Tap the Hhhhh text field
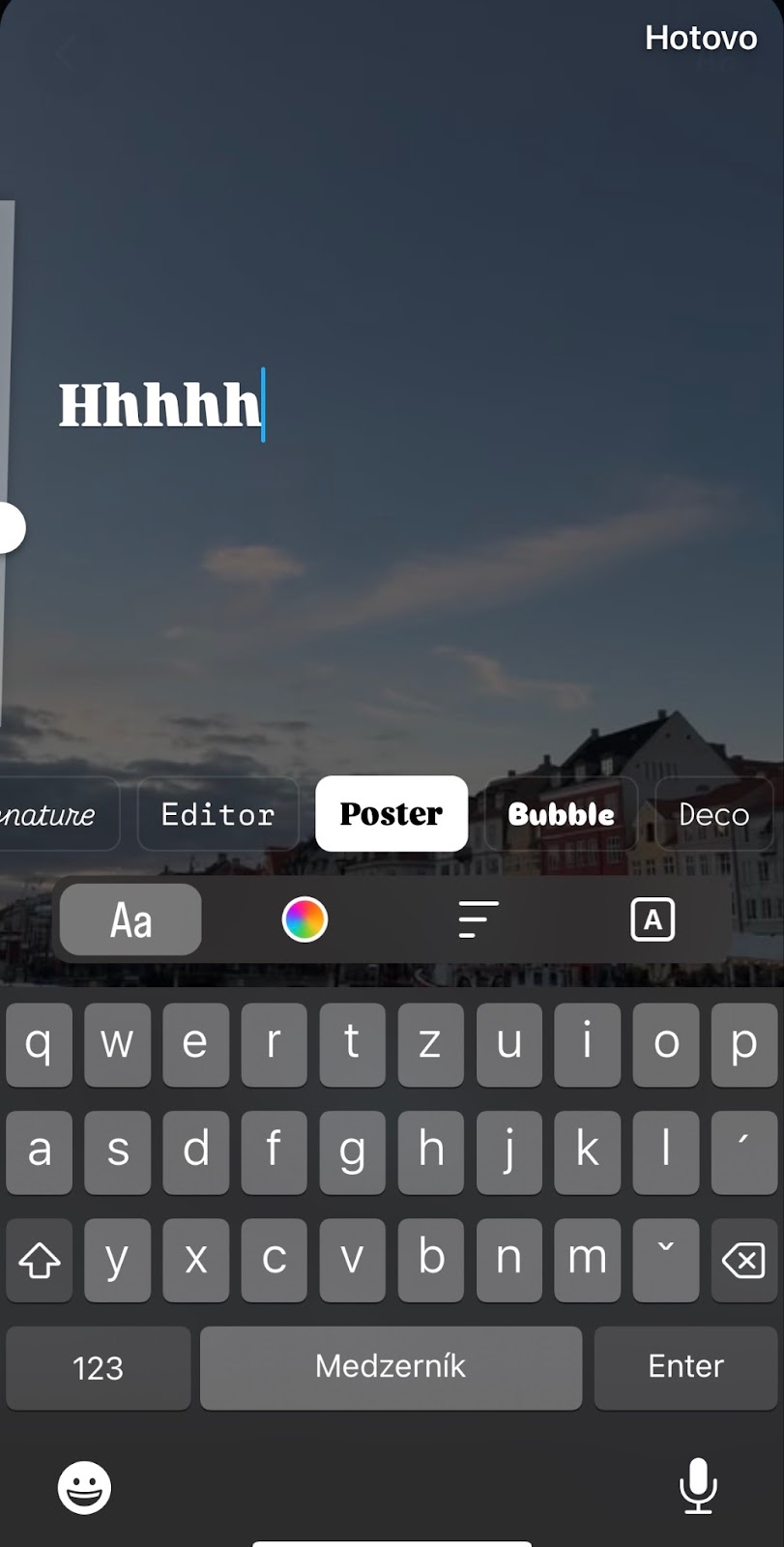784x1547 pixels. point(160,404)
